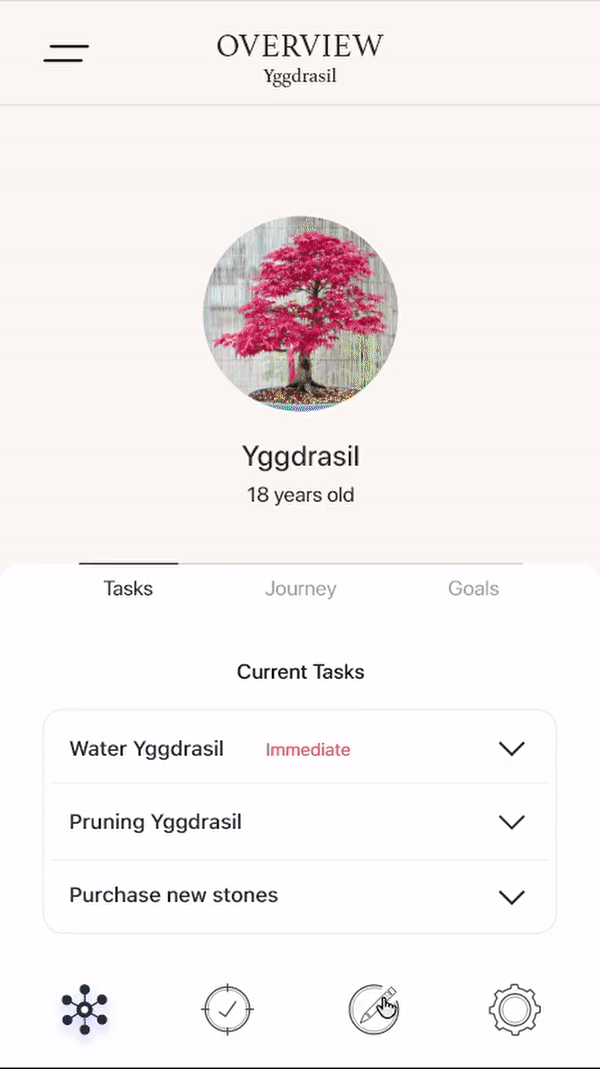The image size is (600, 1069).
Task: Select the Tasks tab
Action: [128, 589]
